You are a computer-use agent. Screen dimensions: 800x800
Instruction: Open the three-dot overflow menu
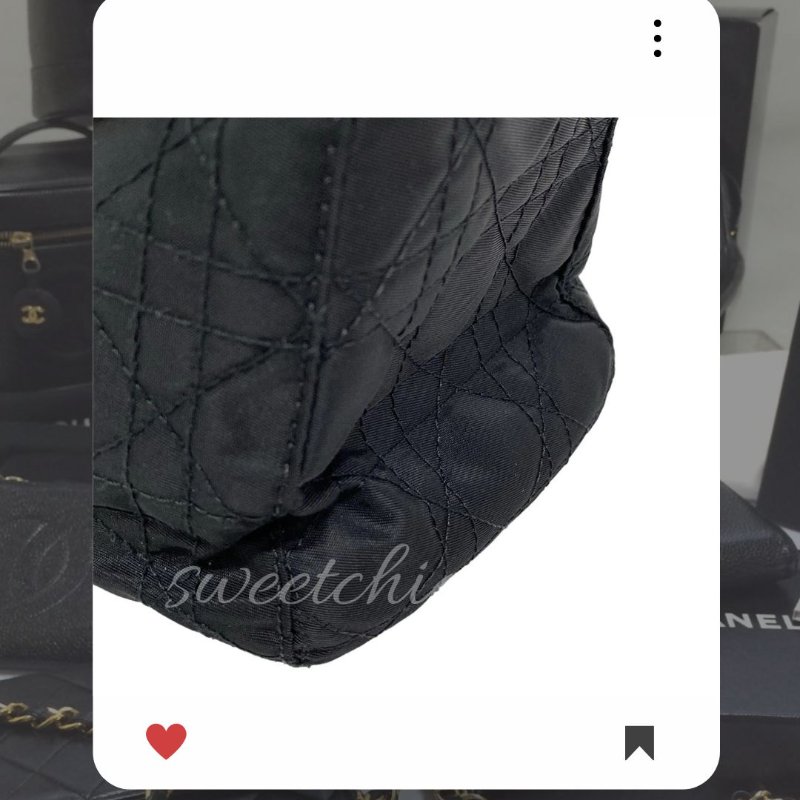coord(657,38)
